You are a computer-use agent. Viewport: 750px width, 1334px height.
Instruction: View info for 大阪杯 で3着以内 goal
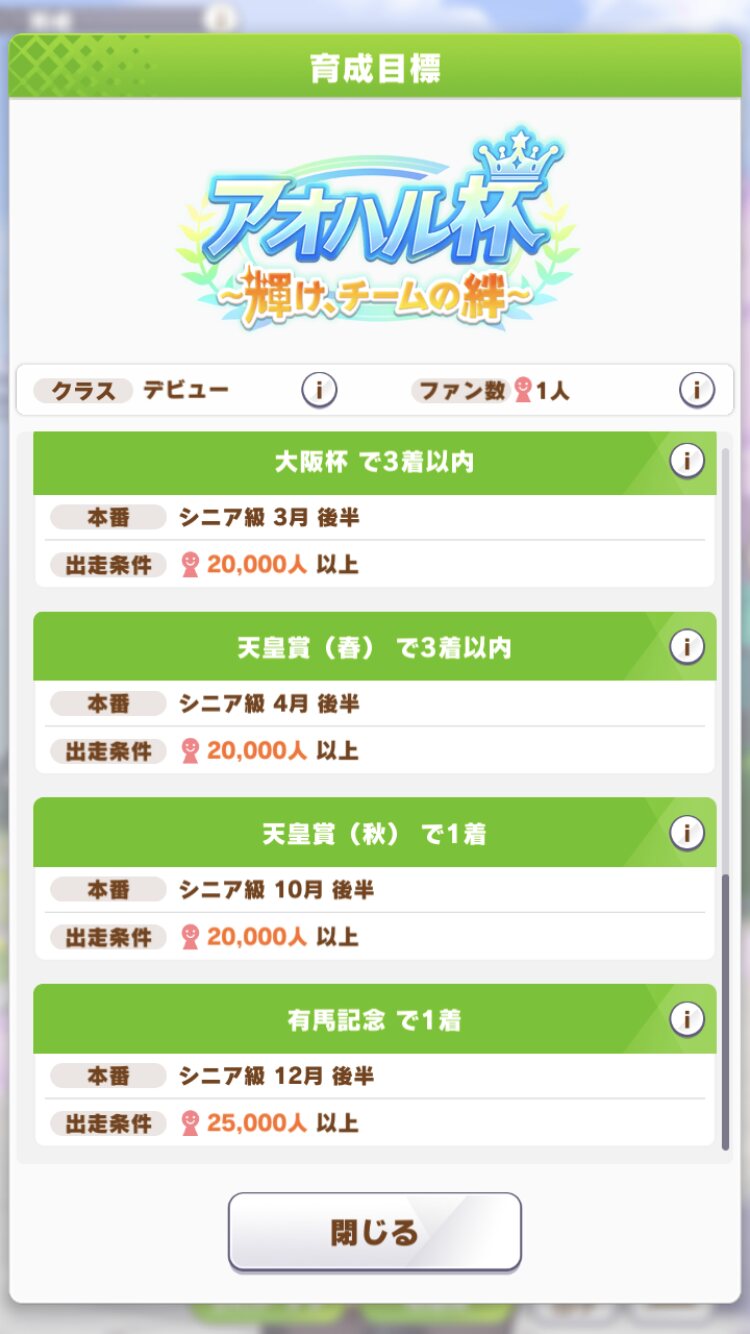tap(687, 461)
